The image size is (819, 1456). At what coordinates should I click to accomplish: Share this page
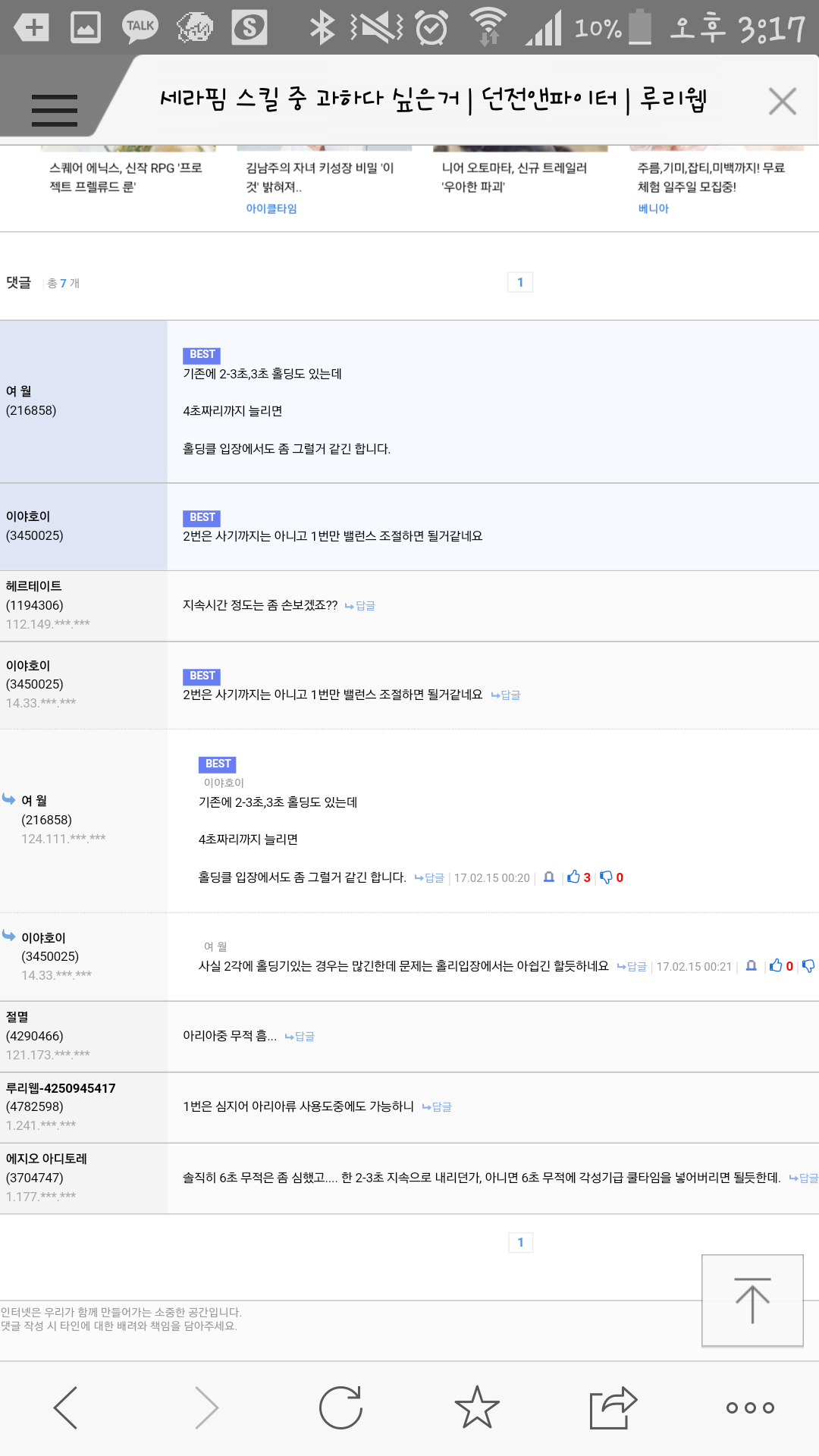[613, 1407]
